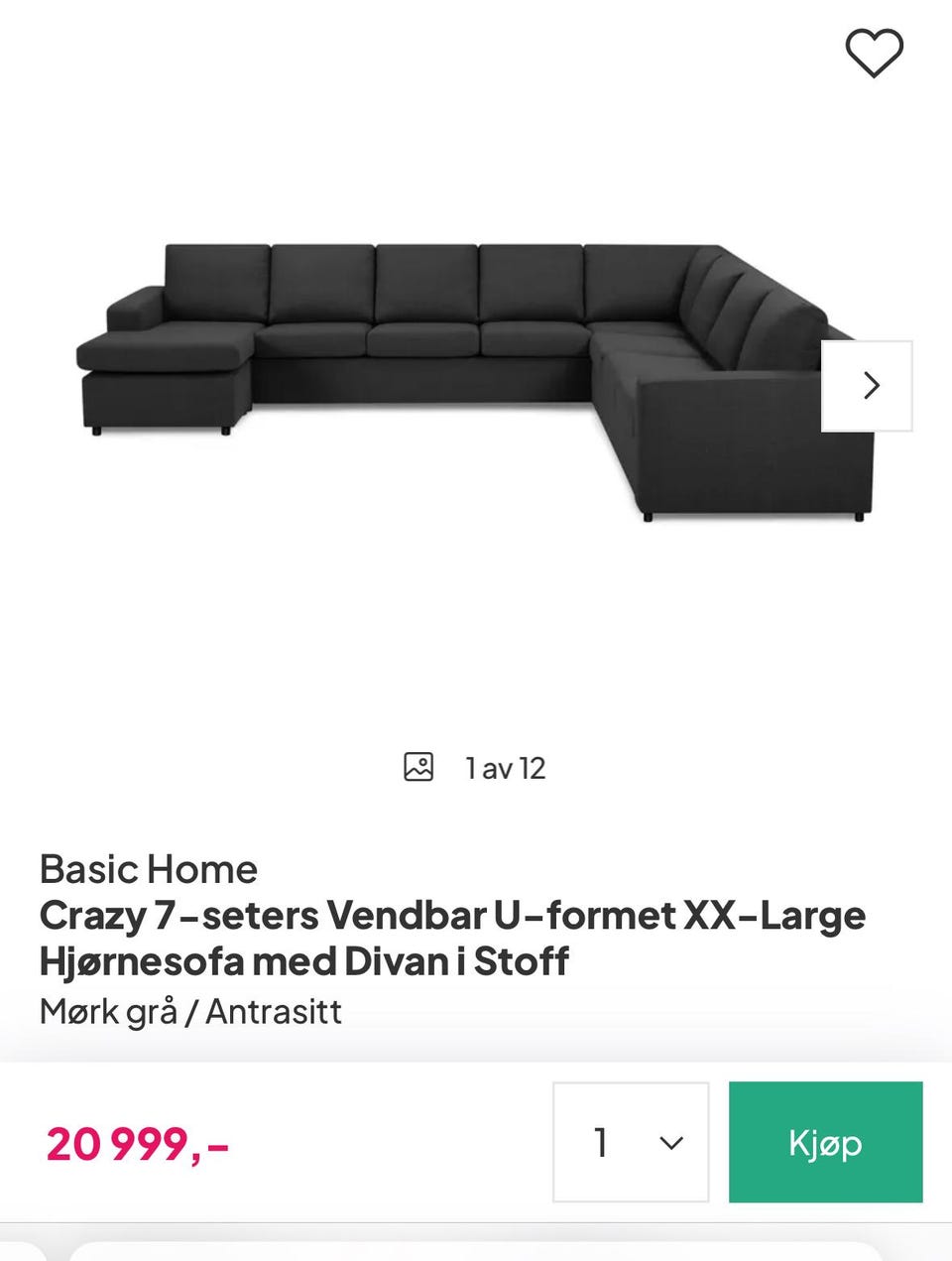This screenshot has width=952, height=1261.
Task: Tap the Kjøp button
Action: pos(825,1142)
